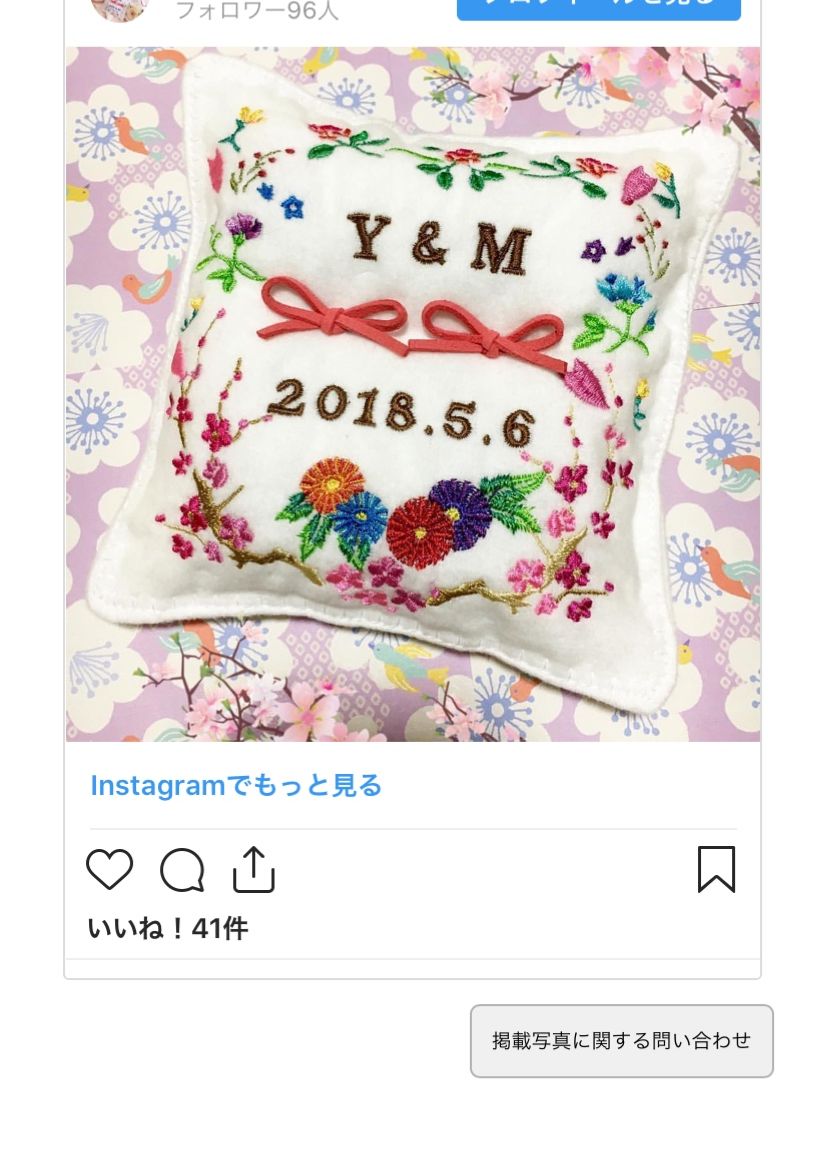Viewport: 830px width, 1160px height.
Task: Bookmark the ring pillow post
Action: [716, 869]
